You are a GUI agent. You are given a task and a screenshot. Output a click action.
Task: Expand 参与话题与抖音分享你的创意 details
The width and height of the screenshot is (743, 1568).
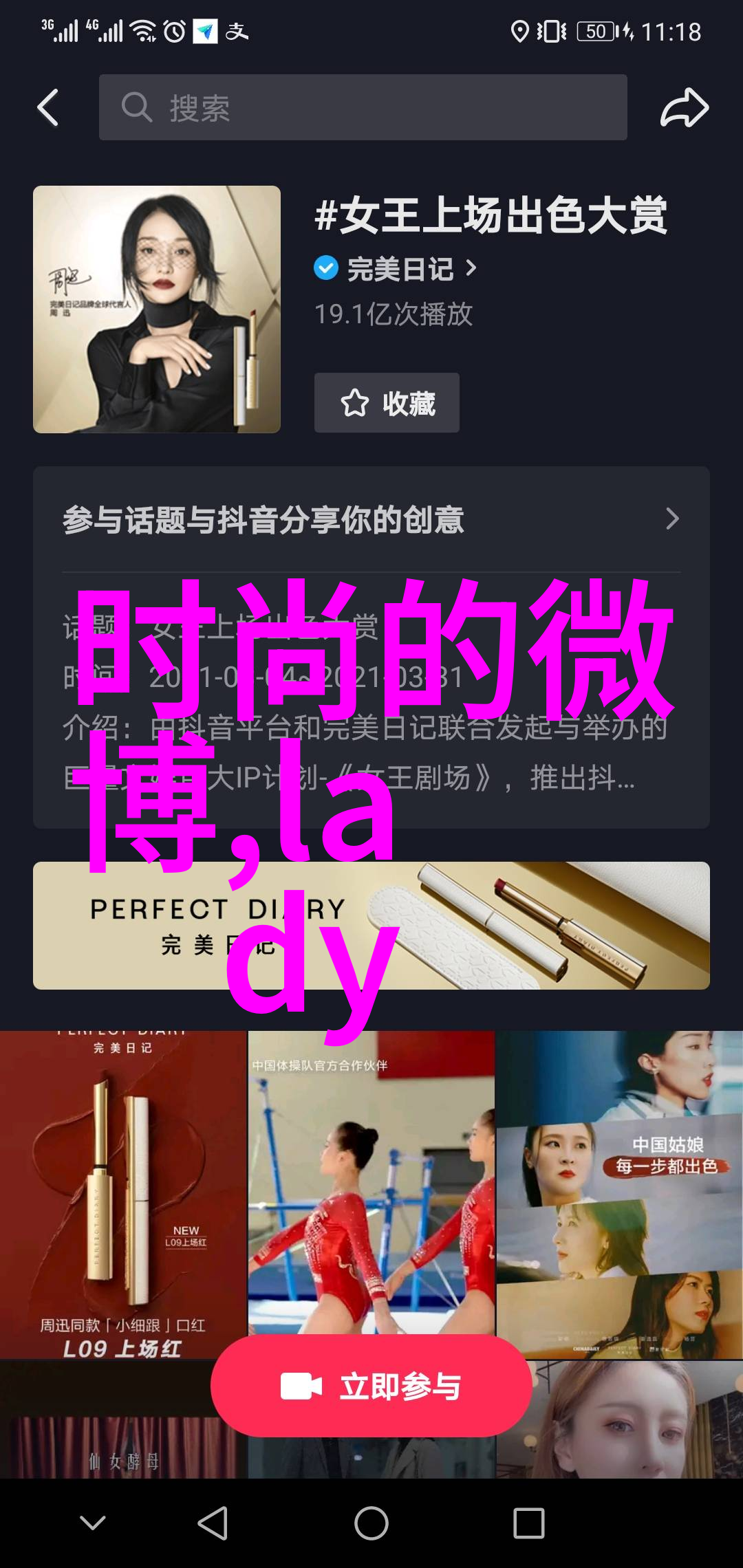[671, 519]
